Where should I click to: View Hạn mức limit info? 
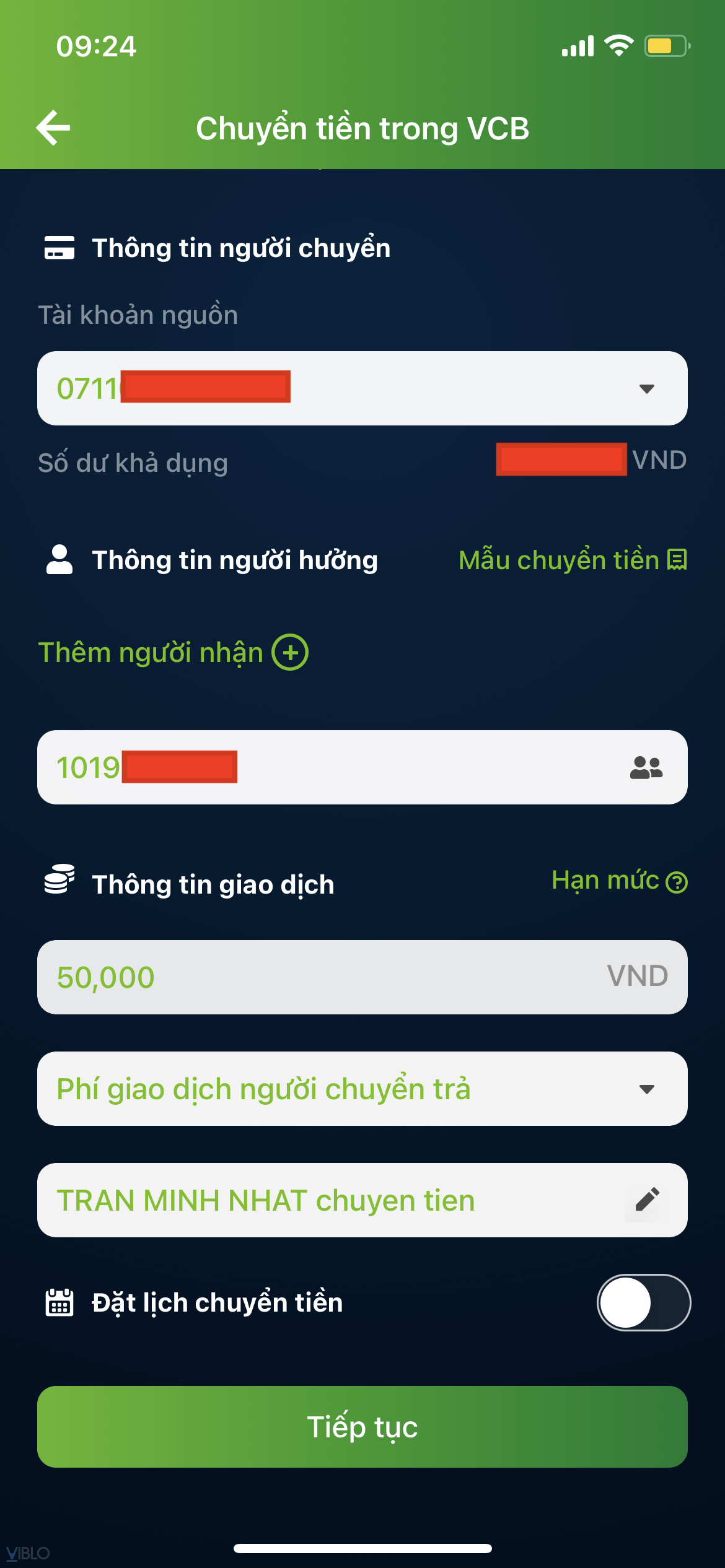619,881
